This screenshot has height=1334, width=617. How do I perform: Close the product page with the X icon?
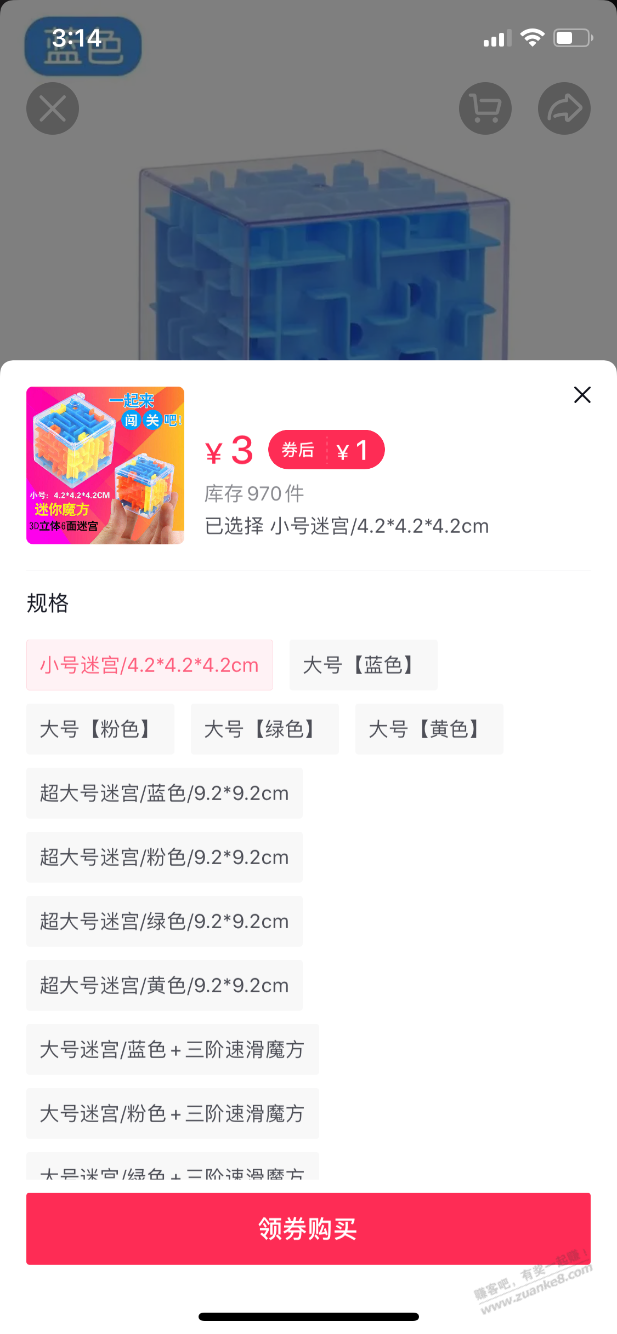pyautogui.click(x=52, y=108)
